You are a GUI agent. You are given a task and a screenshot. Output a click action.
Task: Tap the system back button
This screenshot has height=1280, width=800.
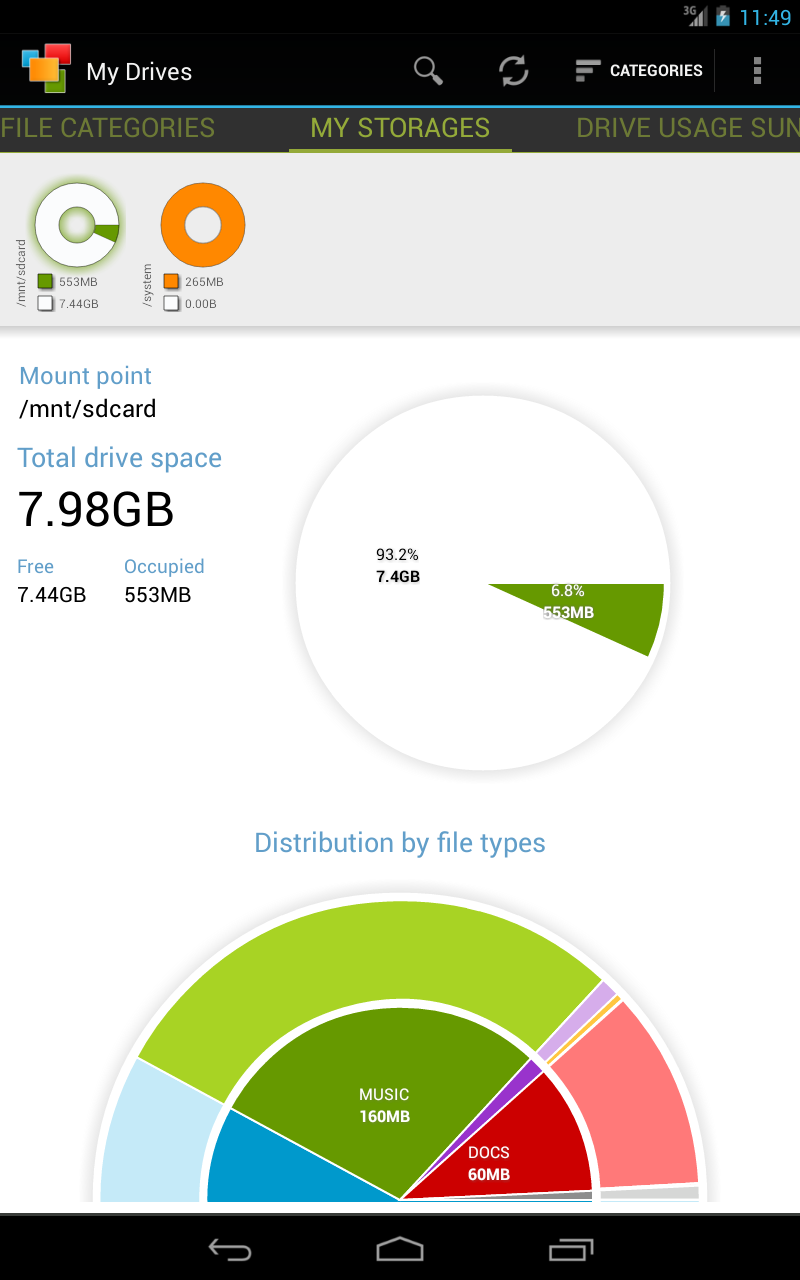pyautogui.click(x=229, y=1248)
